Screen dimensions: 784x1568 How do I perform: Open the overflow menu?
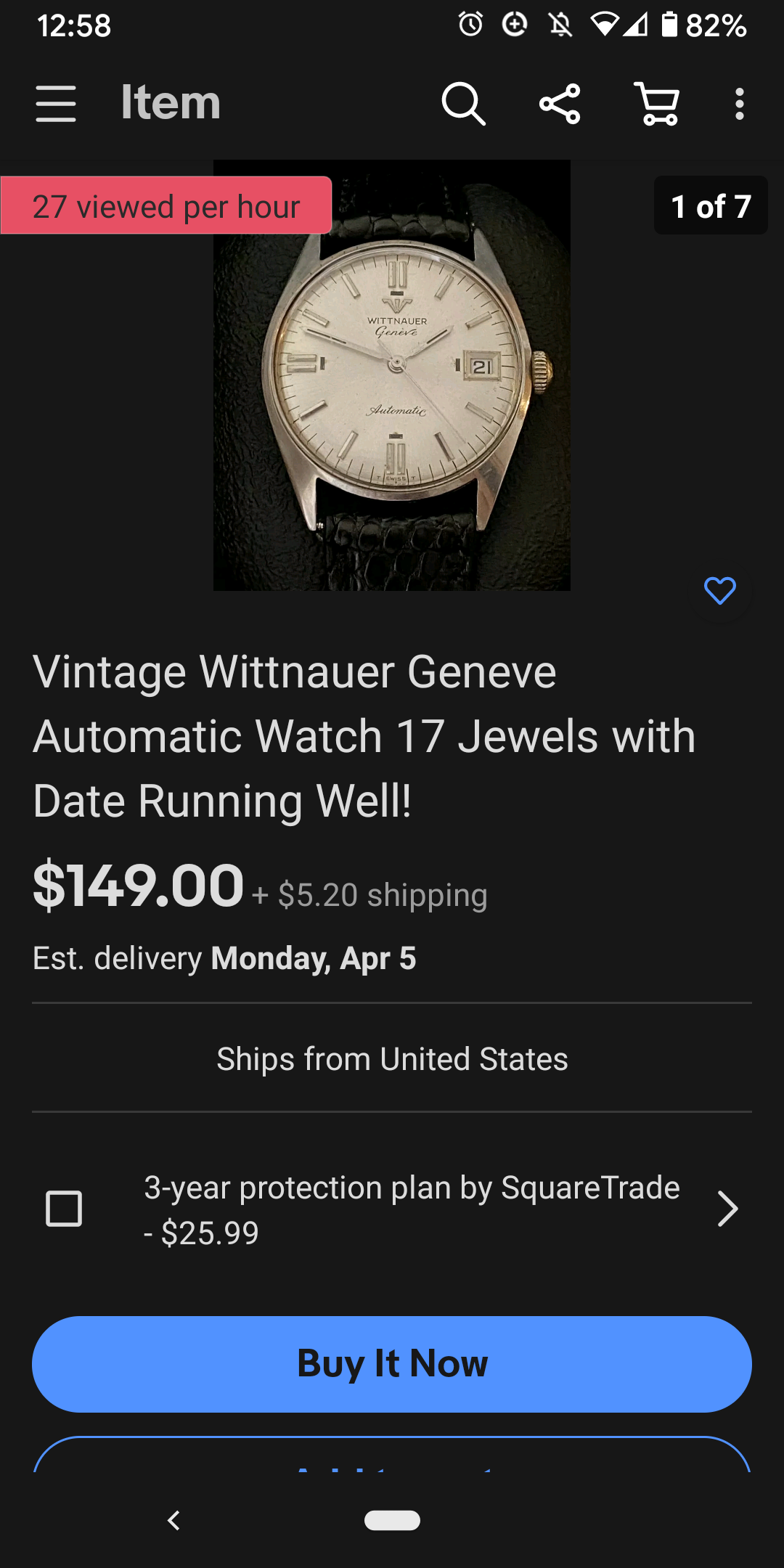pos(739,103)
